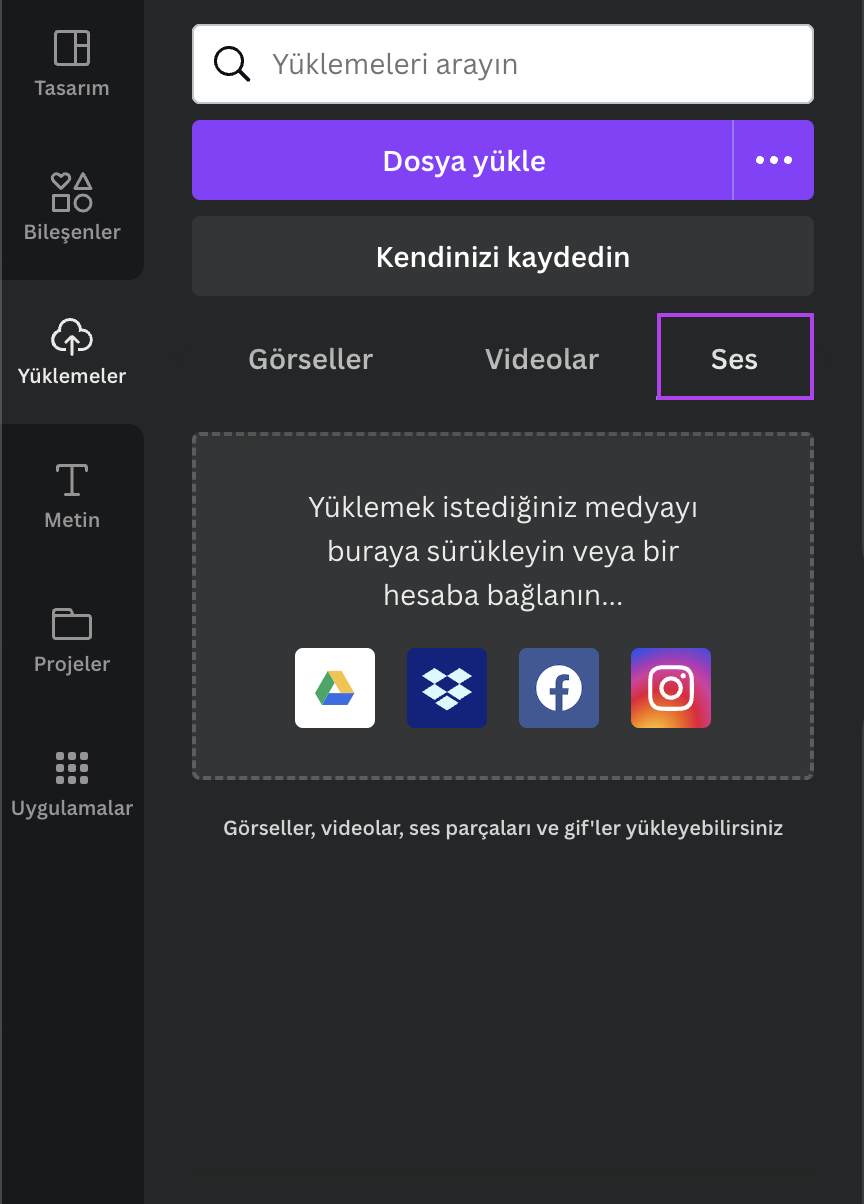The width and height of the screenshot is (864, 1204).
Task: Open the three-dot upload options menu
Action: pos(774,161)
